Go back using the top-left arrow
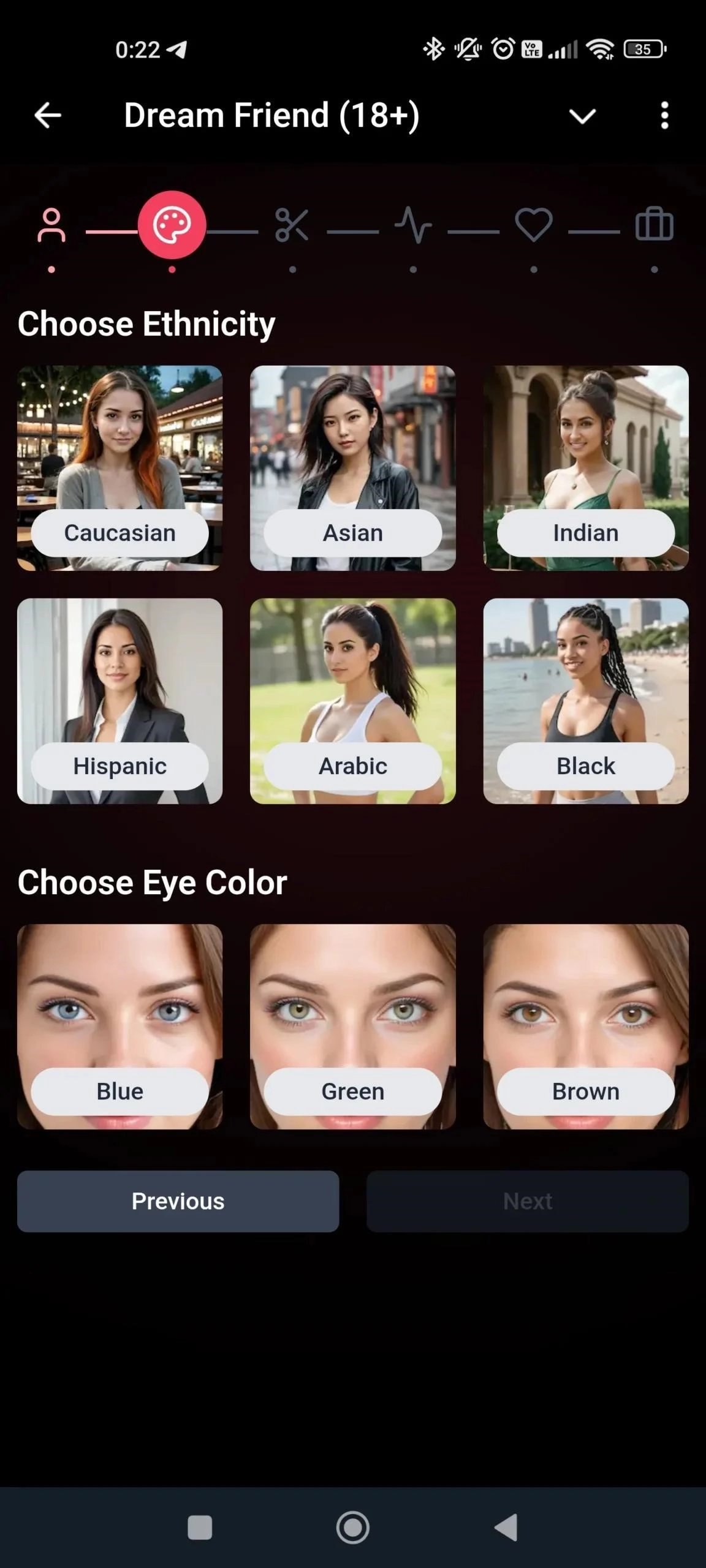Viewport: 706px width, 1568px height. (47, 115)
